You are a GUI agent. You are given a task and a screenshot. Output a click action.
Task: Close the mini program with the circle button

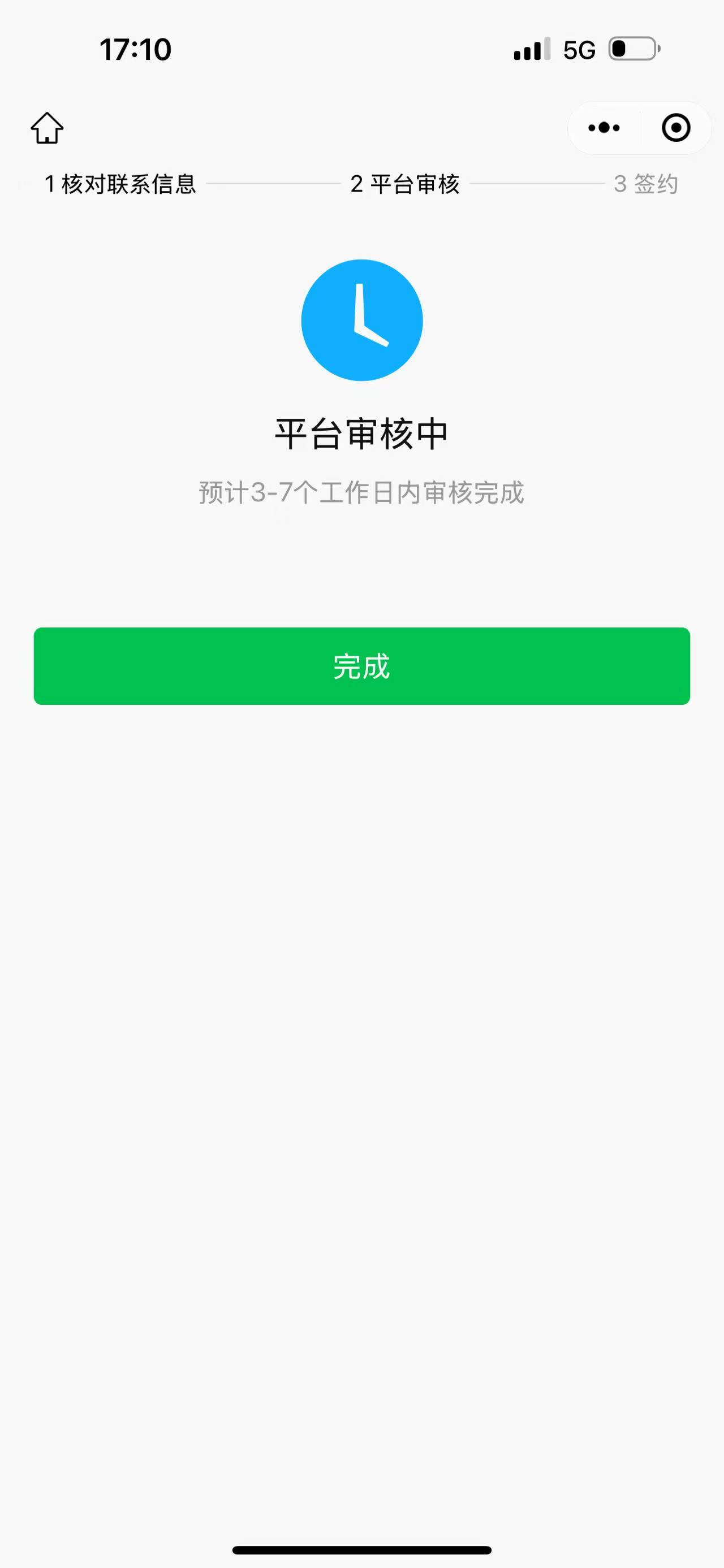point(676,128)
